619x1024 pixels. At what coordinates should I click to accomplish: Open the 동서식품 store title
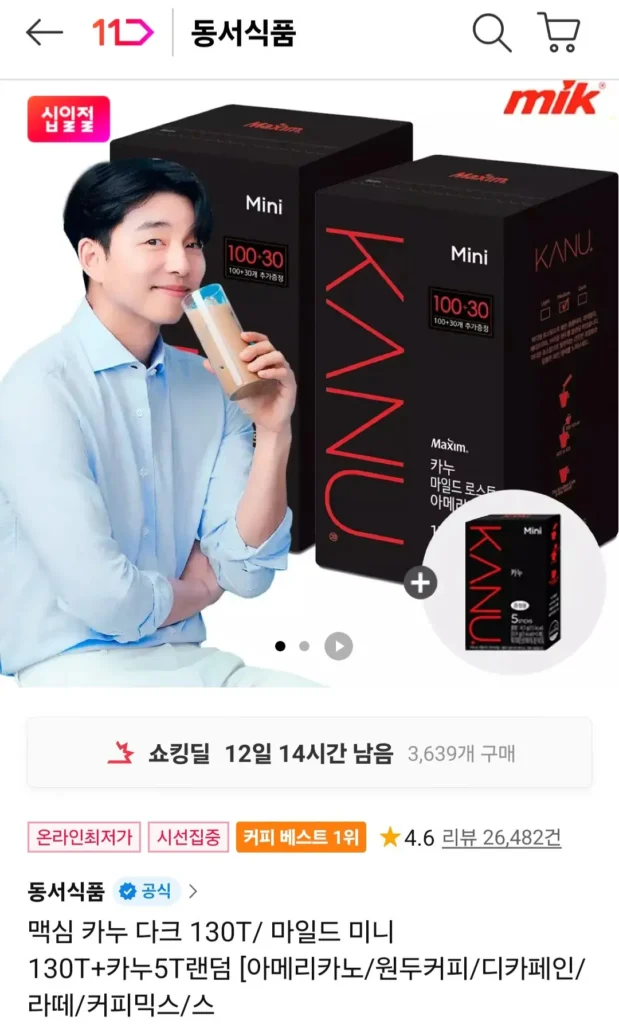(243, 34)
